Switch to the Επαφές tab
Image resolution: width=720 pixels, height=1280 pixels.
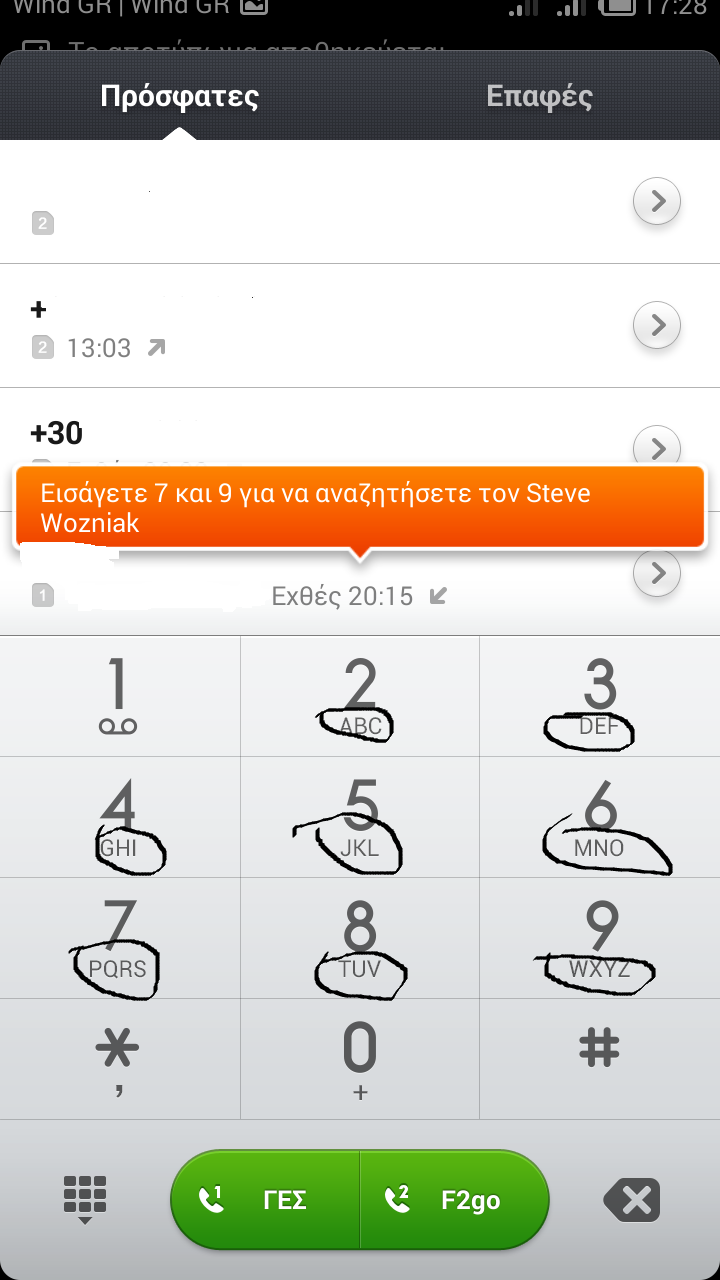click(539, 97)
